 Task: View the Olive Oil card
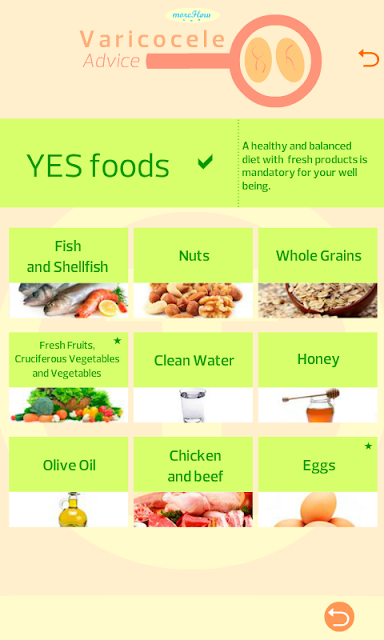(x=69, y=482)
